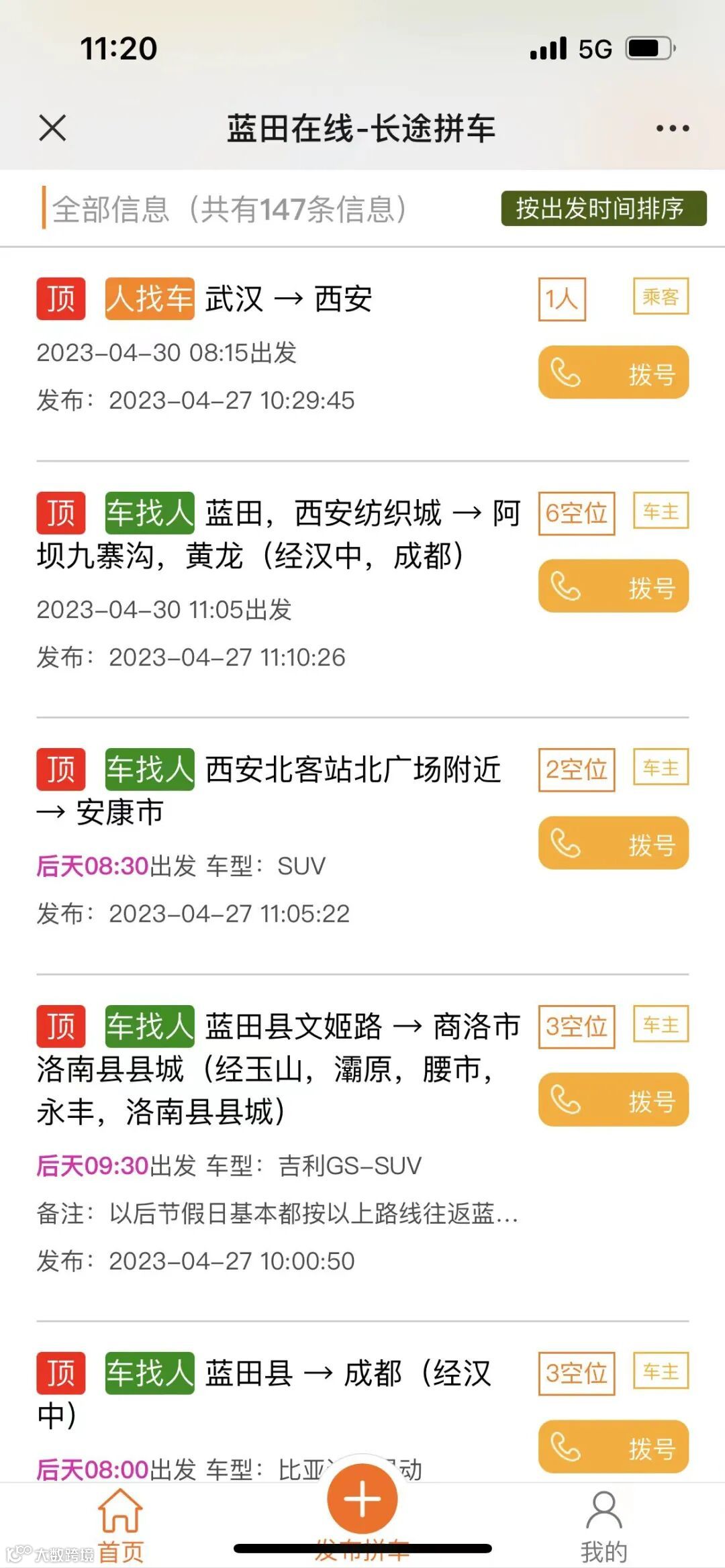Close the 蓝田在线 carpool page
Image resolution: width=725 pixels, height=1568 pixels.
click(x=52, y=128)
